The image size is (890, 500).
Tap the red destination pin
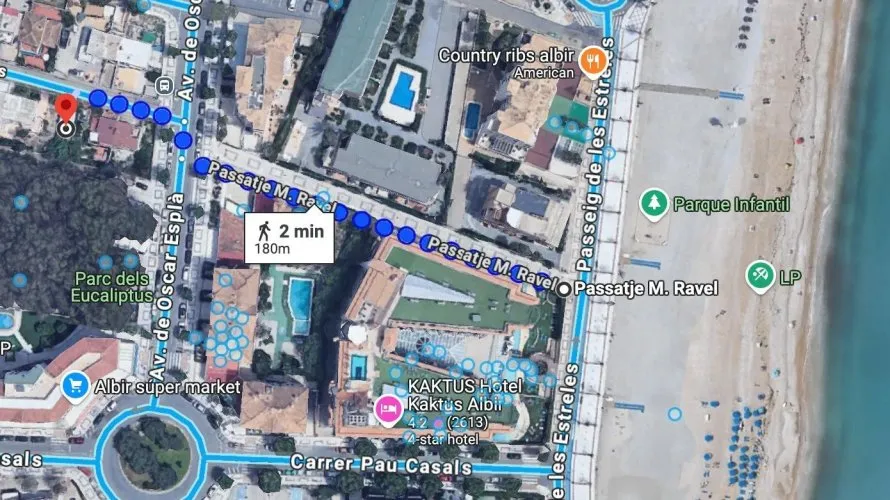(x=66, y=110)
